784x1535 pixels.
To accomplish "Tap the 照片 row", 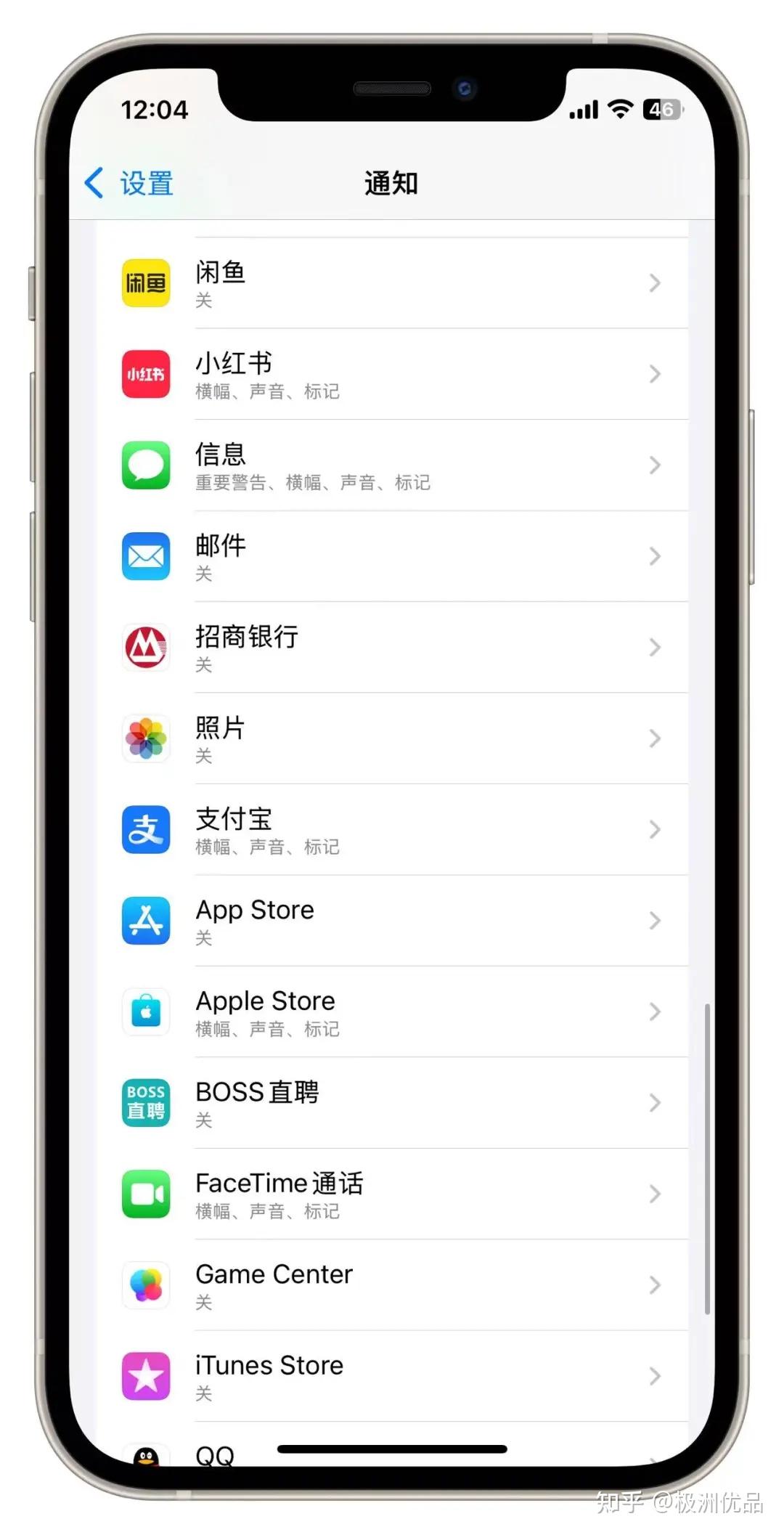I will tap(392, 738).
